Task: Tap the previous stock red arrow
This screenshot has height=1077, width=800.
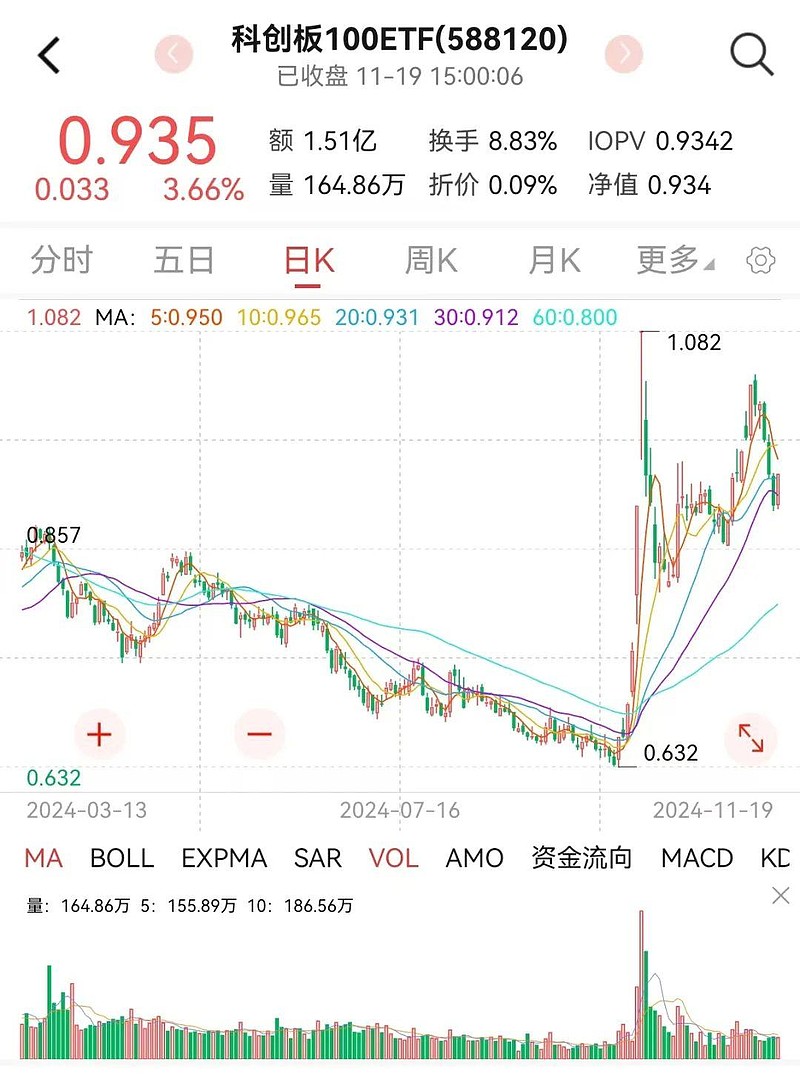Action: point(174,56)
